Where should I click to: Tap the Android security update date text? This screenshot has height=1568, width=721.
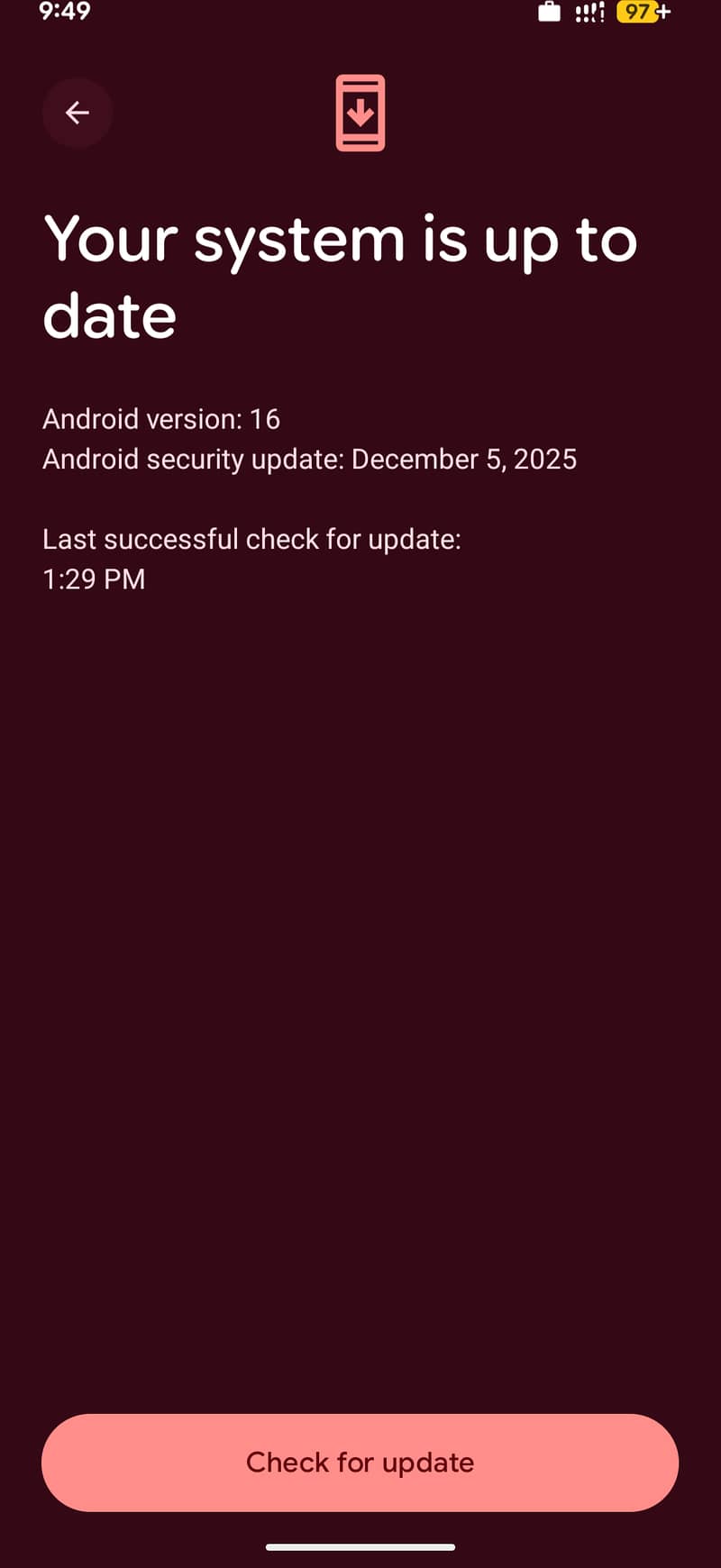pos(309,459)
